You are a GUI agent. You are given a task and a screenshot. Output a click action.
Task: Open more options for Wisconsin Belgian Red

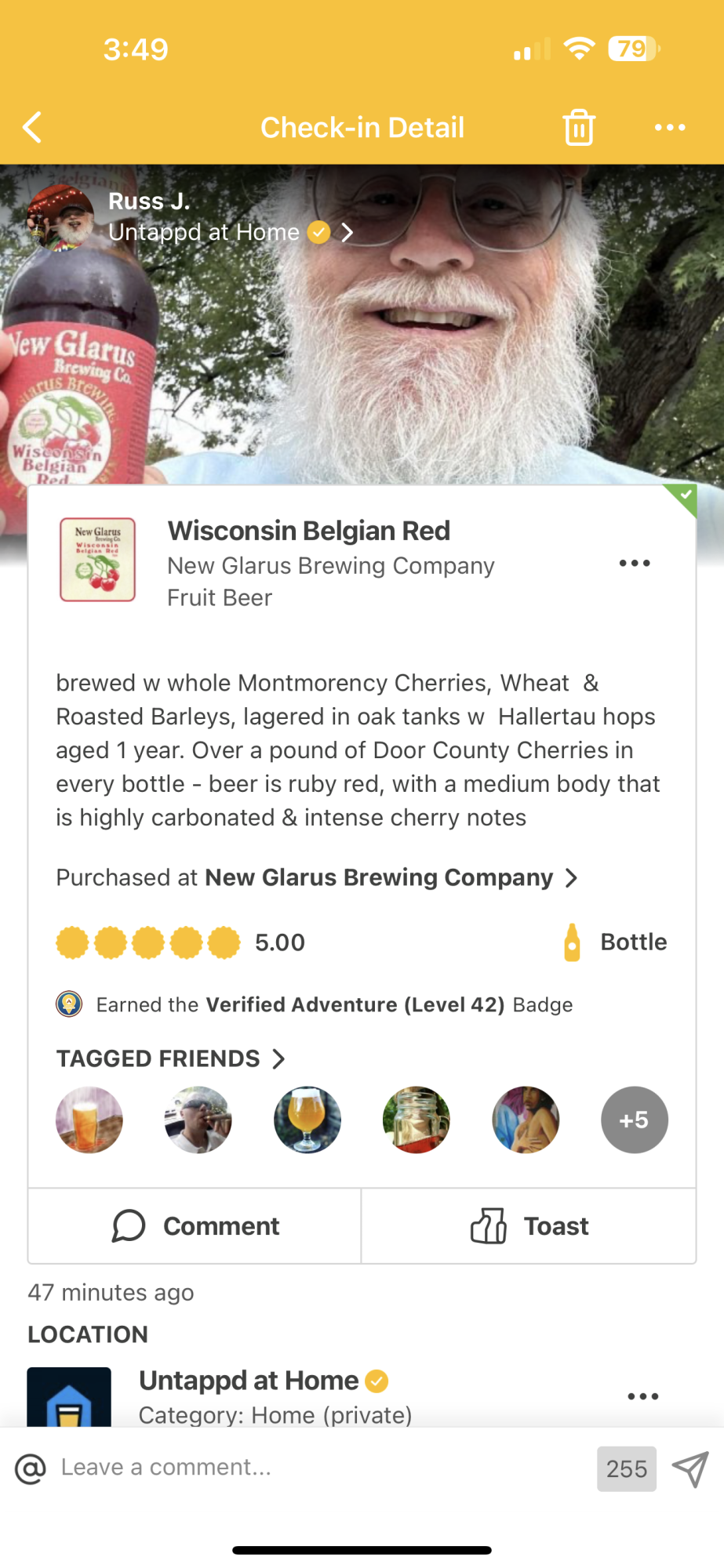634,563
